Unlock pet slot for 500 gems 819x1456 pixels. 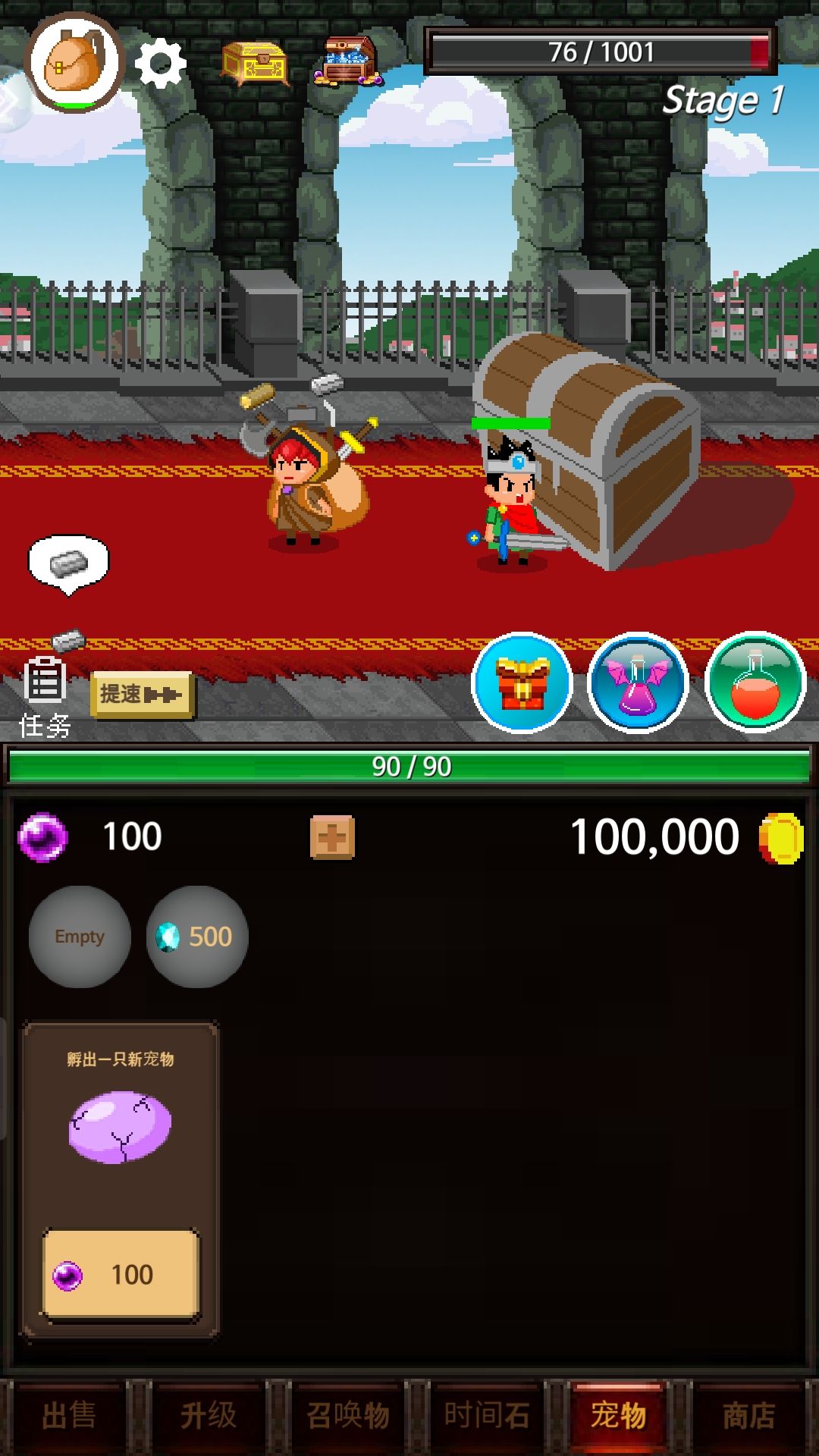click(x=197, y=937)
